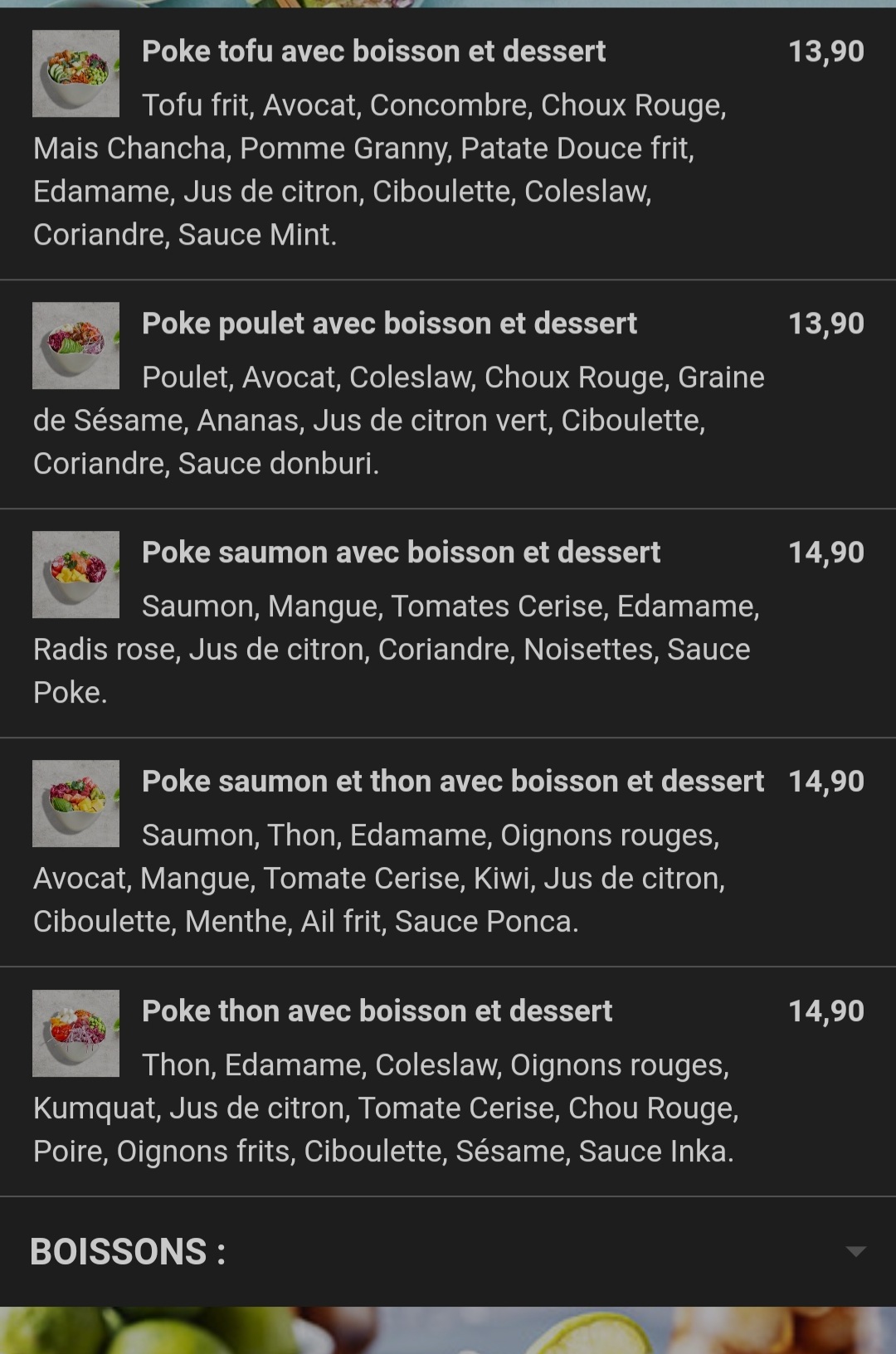Open Poke thon avec boisson et dessert
896x1354 pixels.
point(377,1012)
